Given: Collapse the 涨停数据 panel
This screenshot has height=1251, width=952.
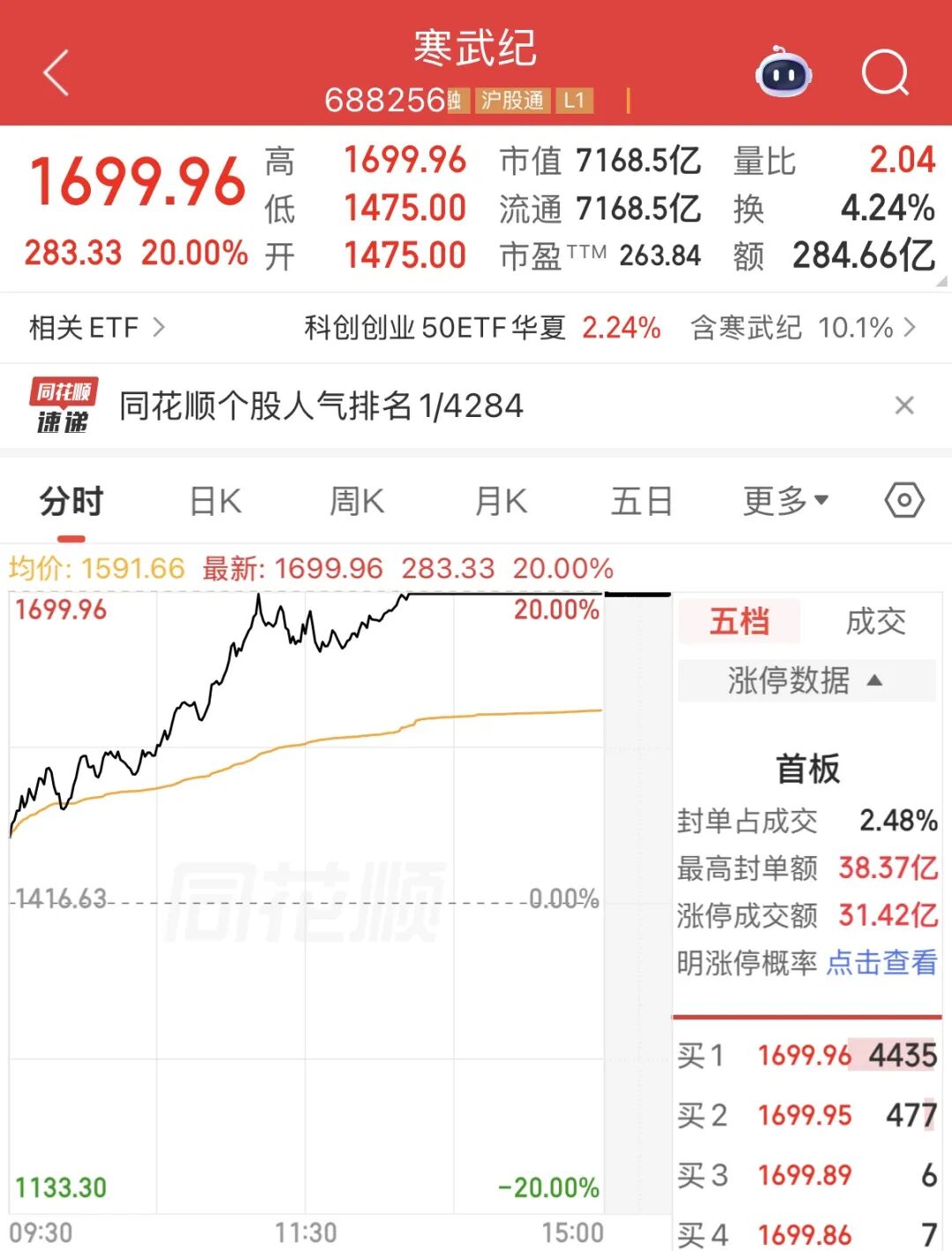Looking at the screenshot, I should point(805,681).
